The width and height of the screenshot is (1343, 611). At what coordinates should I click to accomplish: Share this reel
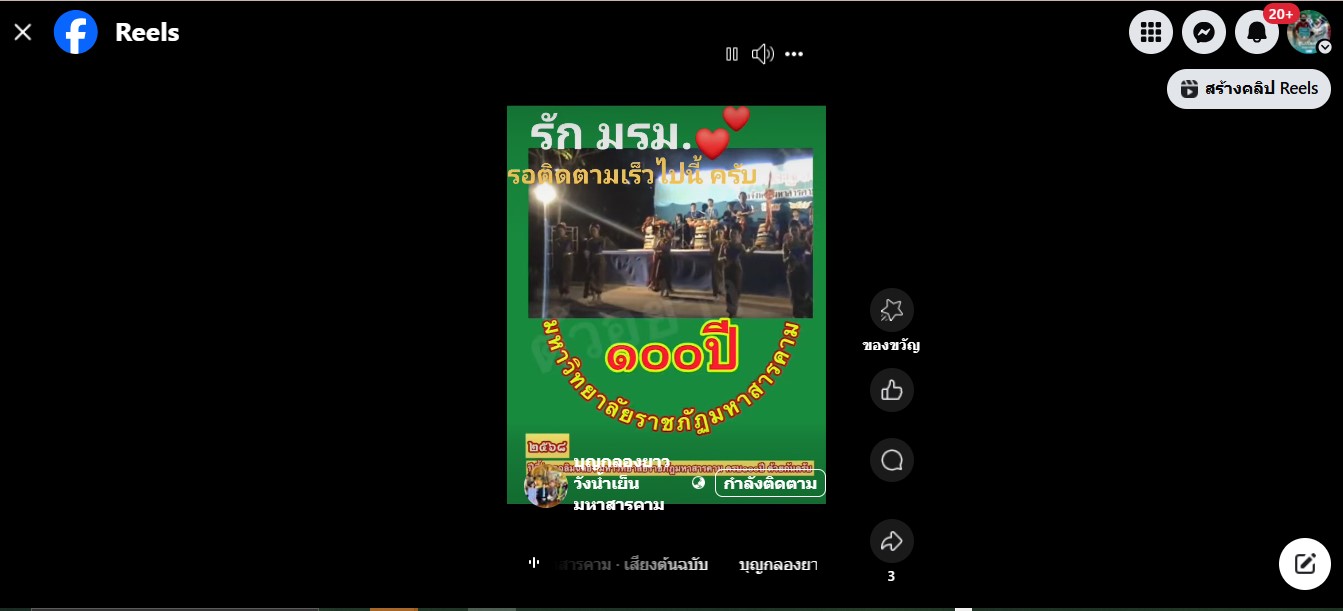click(892, 541)
